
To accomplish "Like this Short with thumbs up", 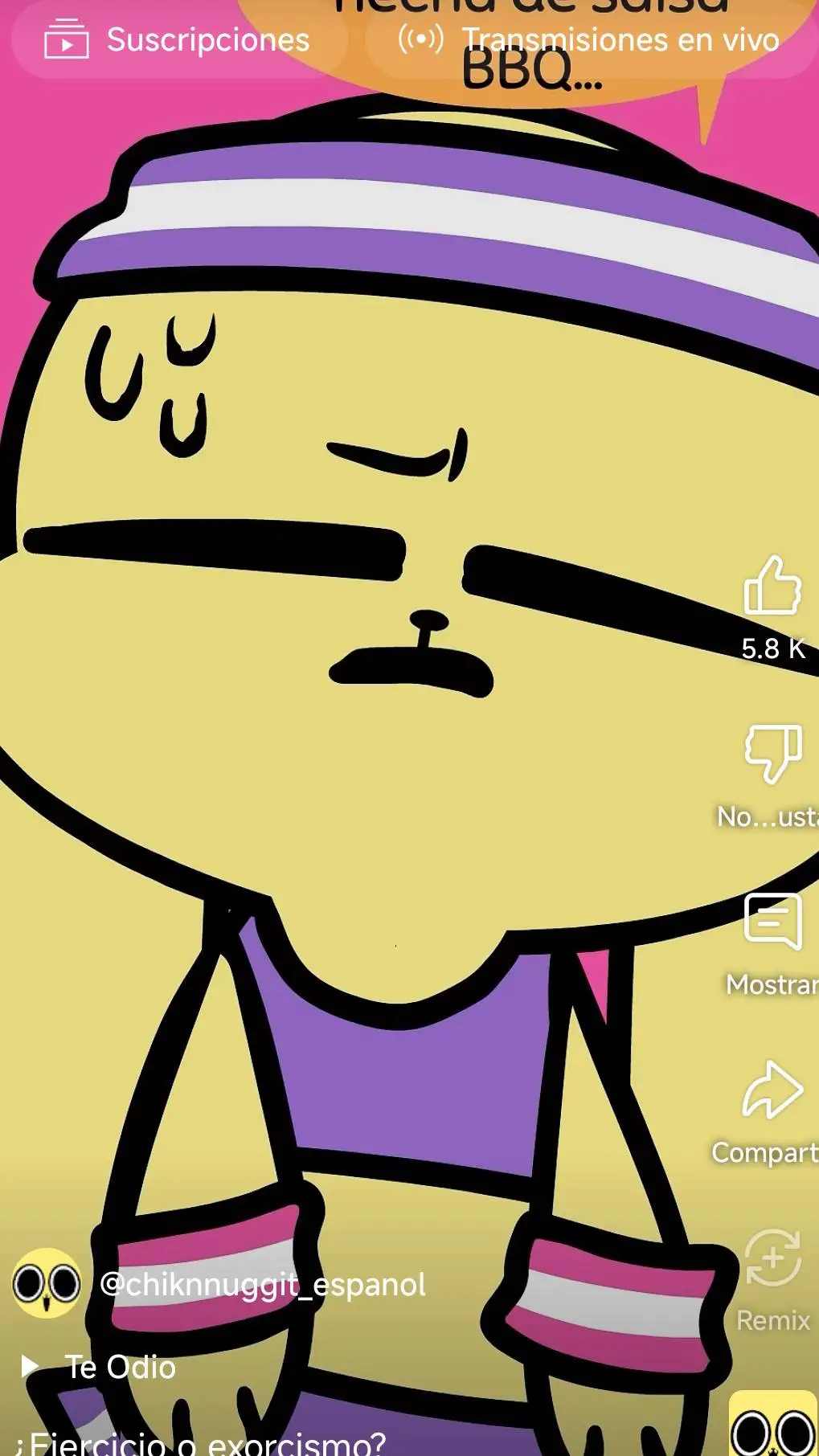I will 772,587.
